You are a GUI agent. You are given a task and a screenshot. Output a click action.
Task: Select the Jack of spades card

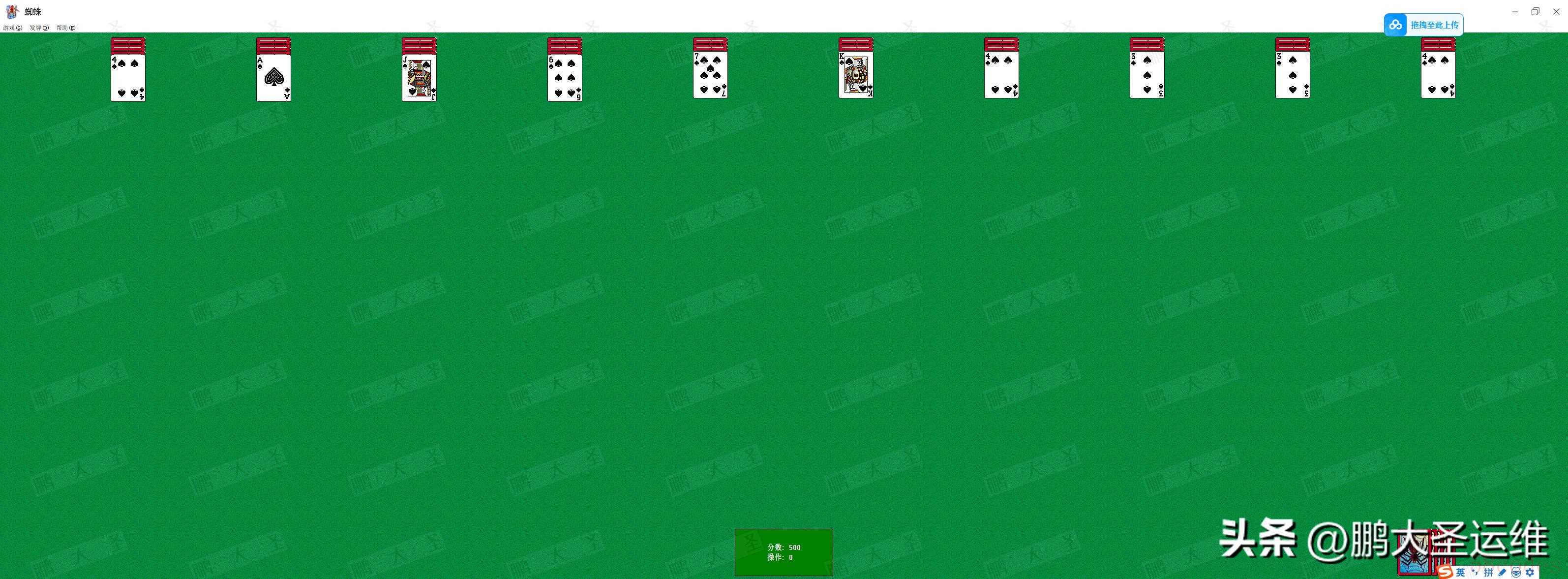click(x=419, y=78)
